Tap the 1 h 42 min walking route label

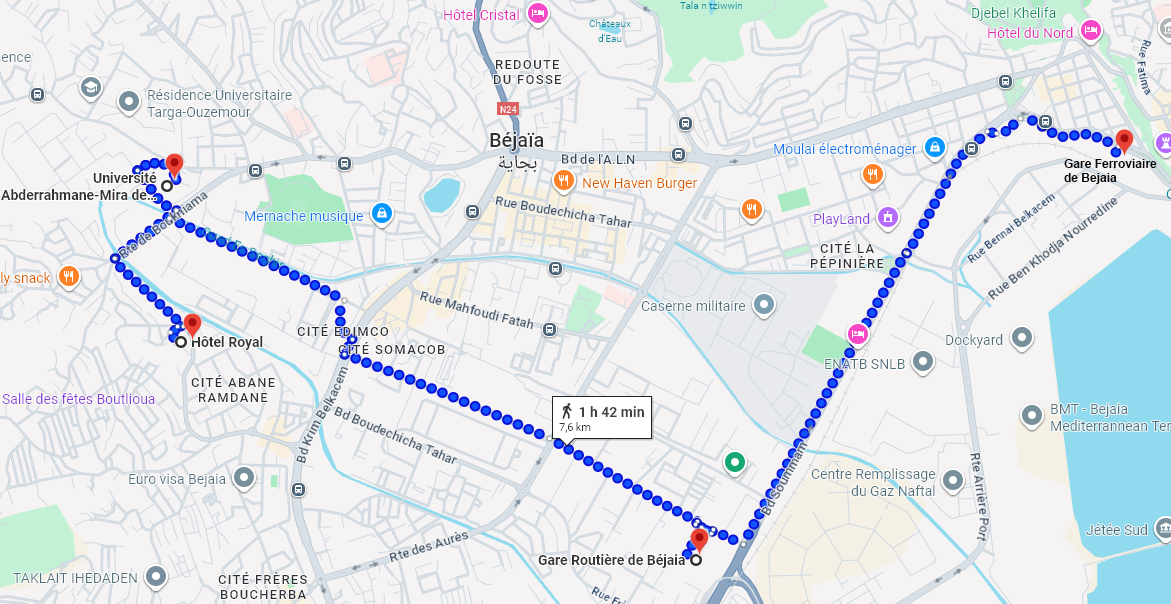click(x=602, y=417)
